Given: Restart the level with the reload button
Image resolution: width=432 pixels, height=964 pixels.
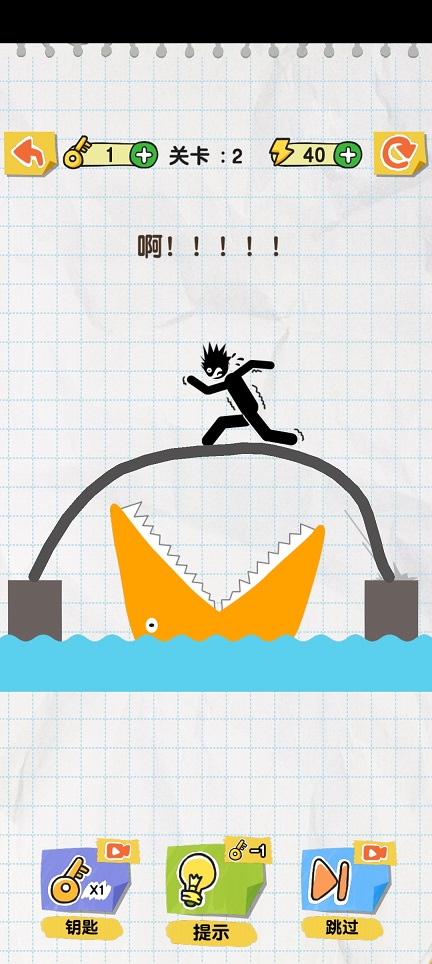Looking at the screenshot, I should point(400,154).
